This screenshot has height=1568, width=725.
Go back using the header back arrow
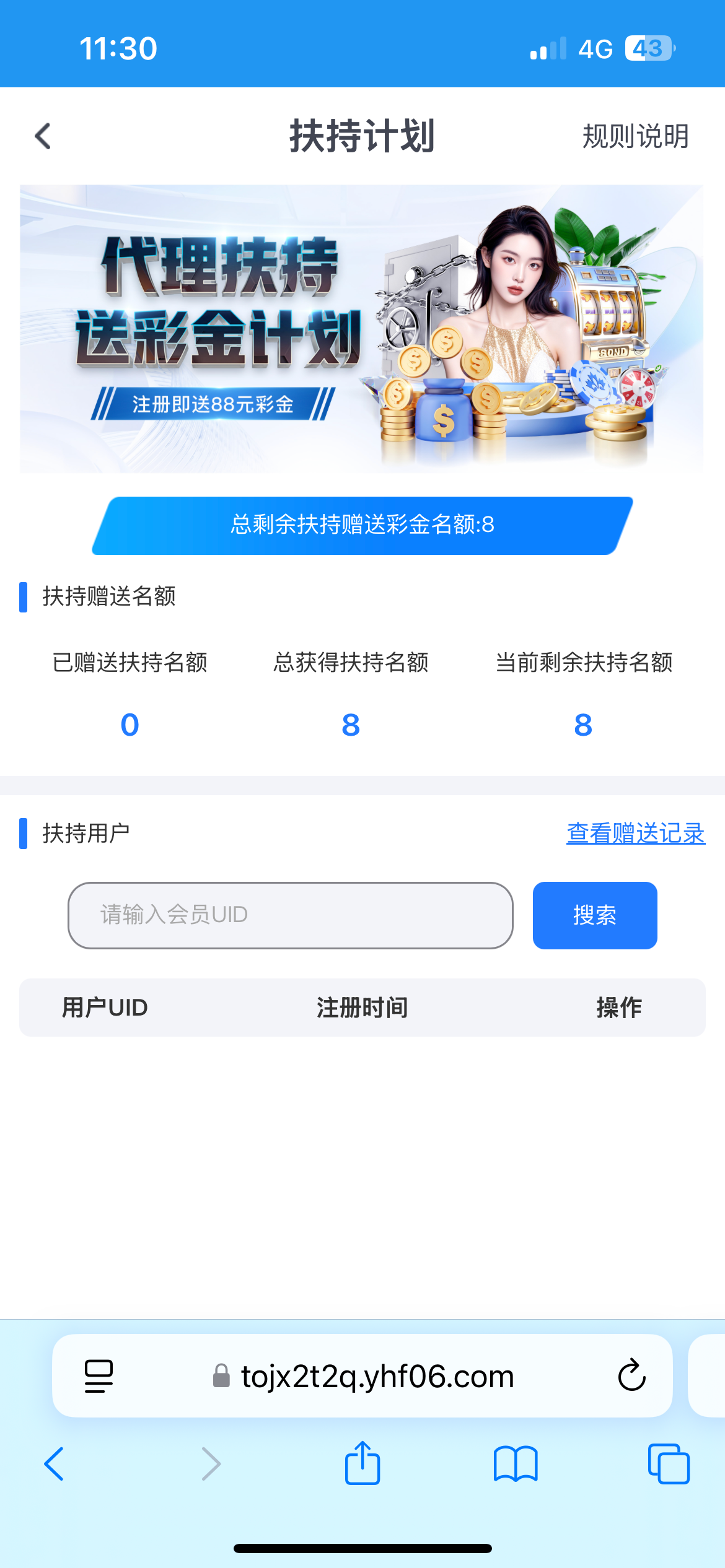[43, 136]
